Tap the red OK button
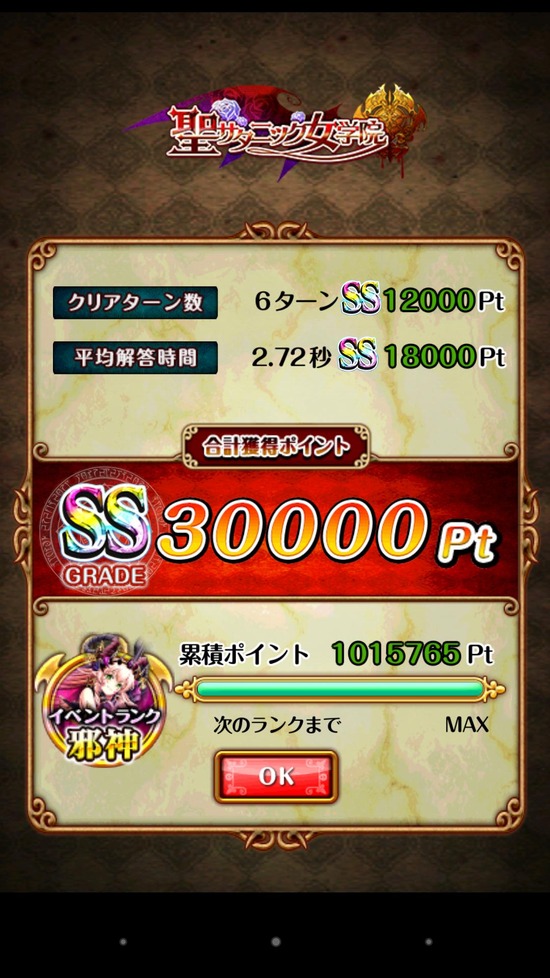This screenshot has height=978, width=550. point(276,777)
